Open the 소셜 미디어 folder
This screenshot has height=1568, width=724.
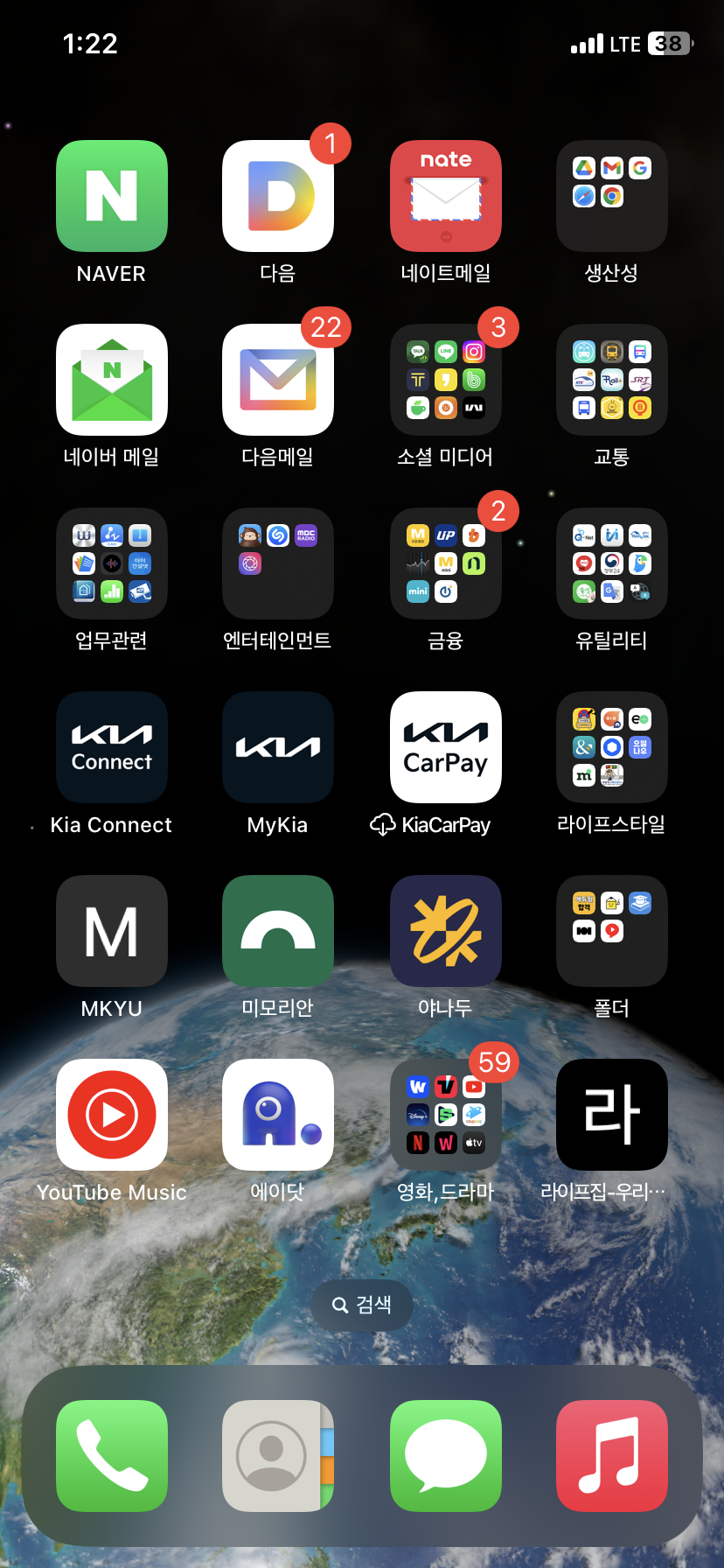click(x=445, y=380)
